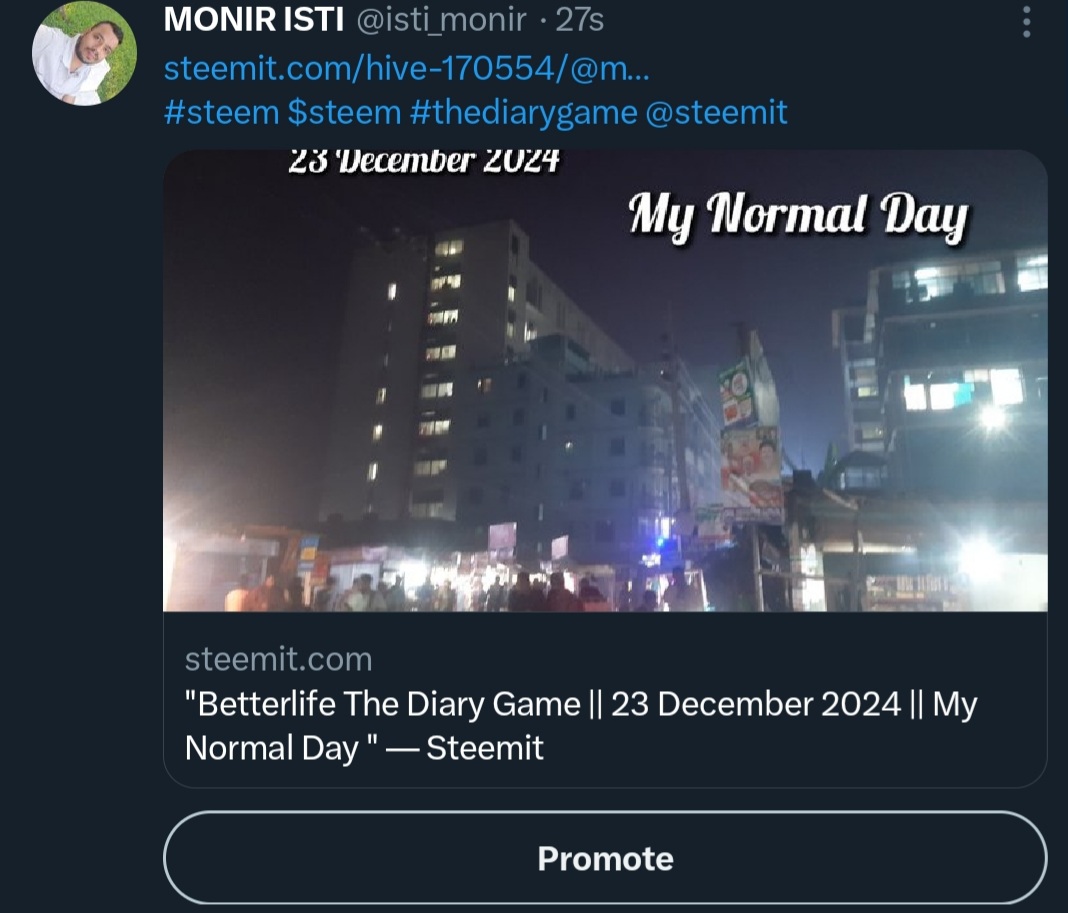
Task: Open the steemit.com/hive-170554 link
Action: (407, 68)
